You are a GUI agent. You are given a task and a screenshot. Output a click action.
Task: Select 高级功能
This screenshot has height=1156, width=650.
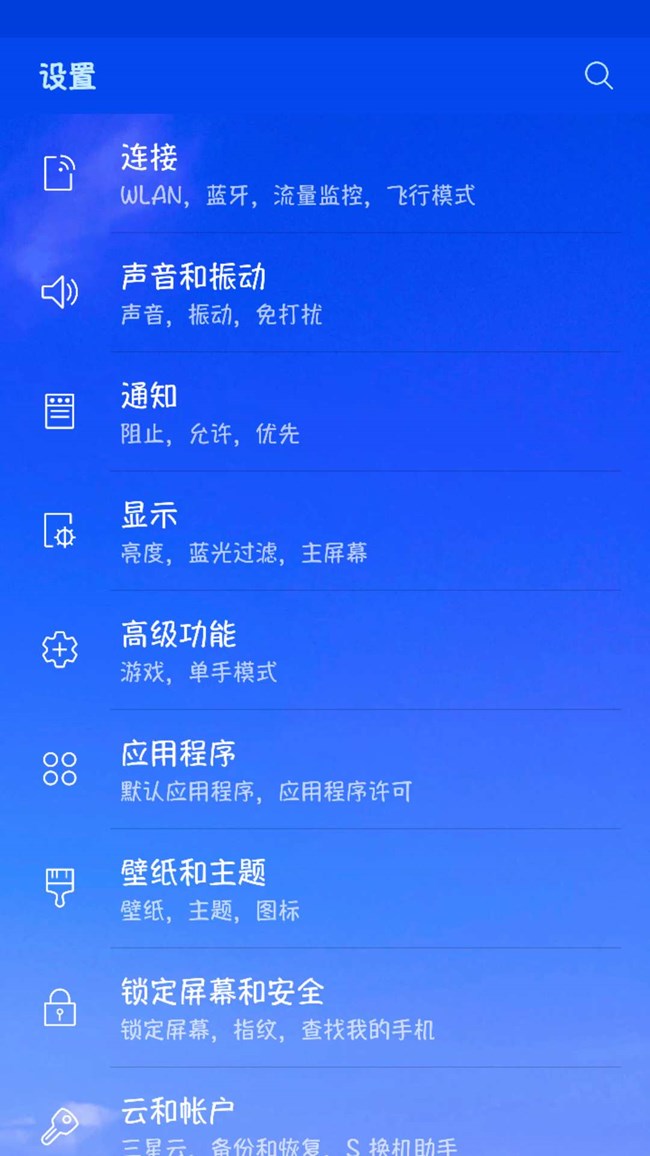point(325,650)
